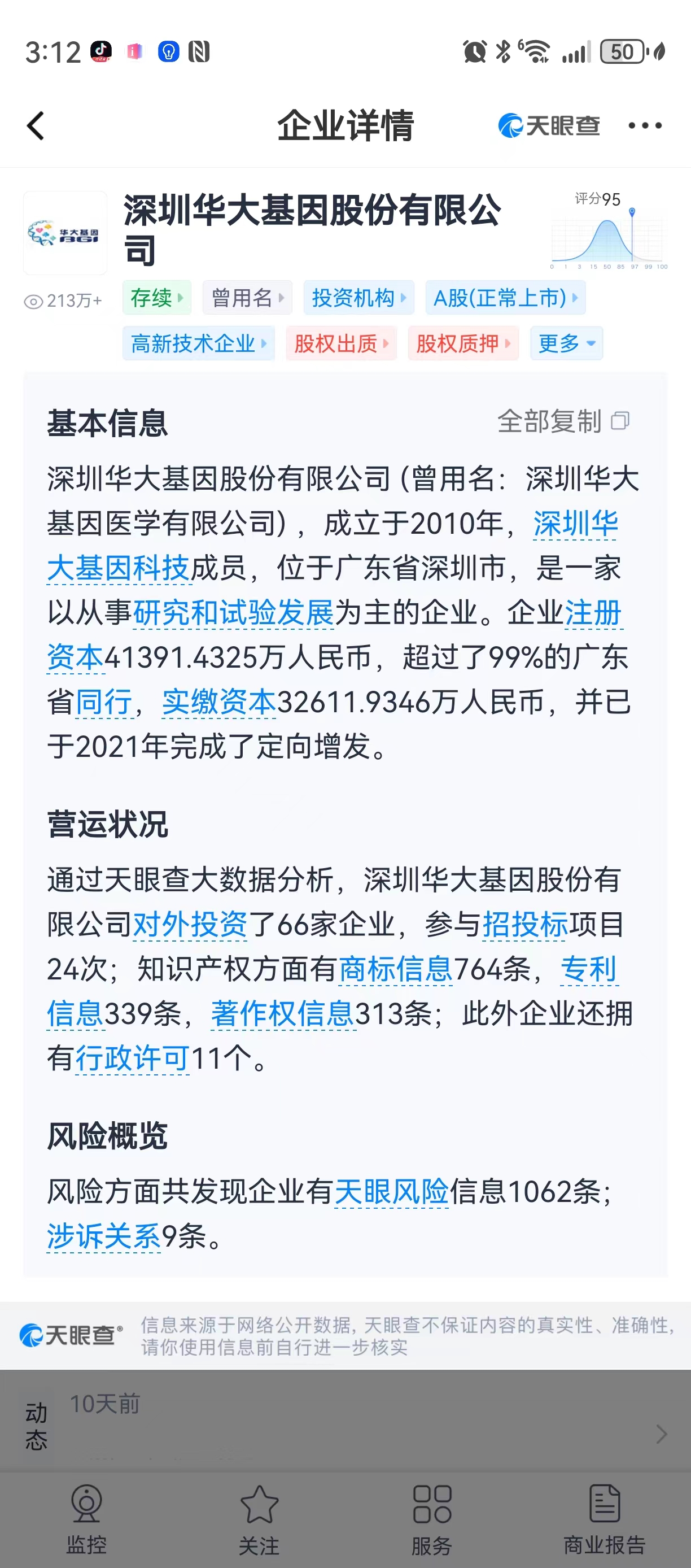Open the 高新技术企业 chip
691x1568 pixels.
tap(199, 343)
